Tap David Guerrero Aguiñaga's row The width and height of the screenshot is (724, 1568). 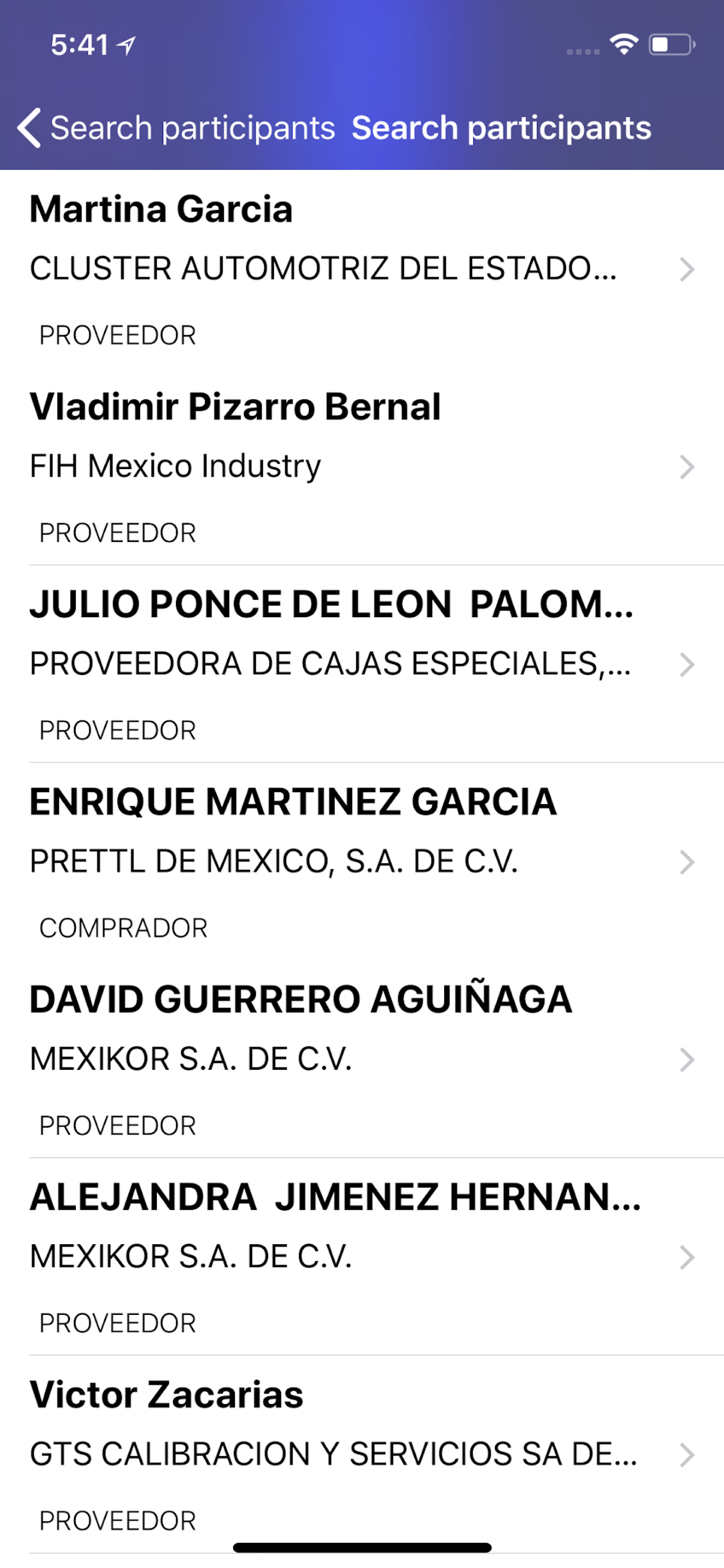tap(362, 1059)
